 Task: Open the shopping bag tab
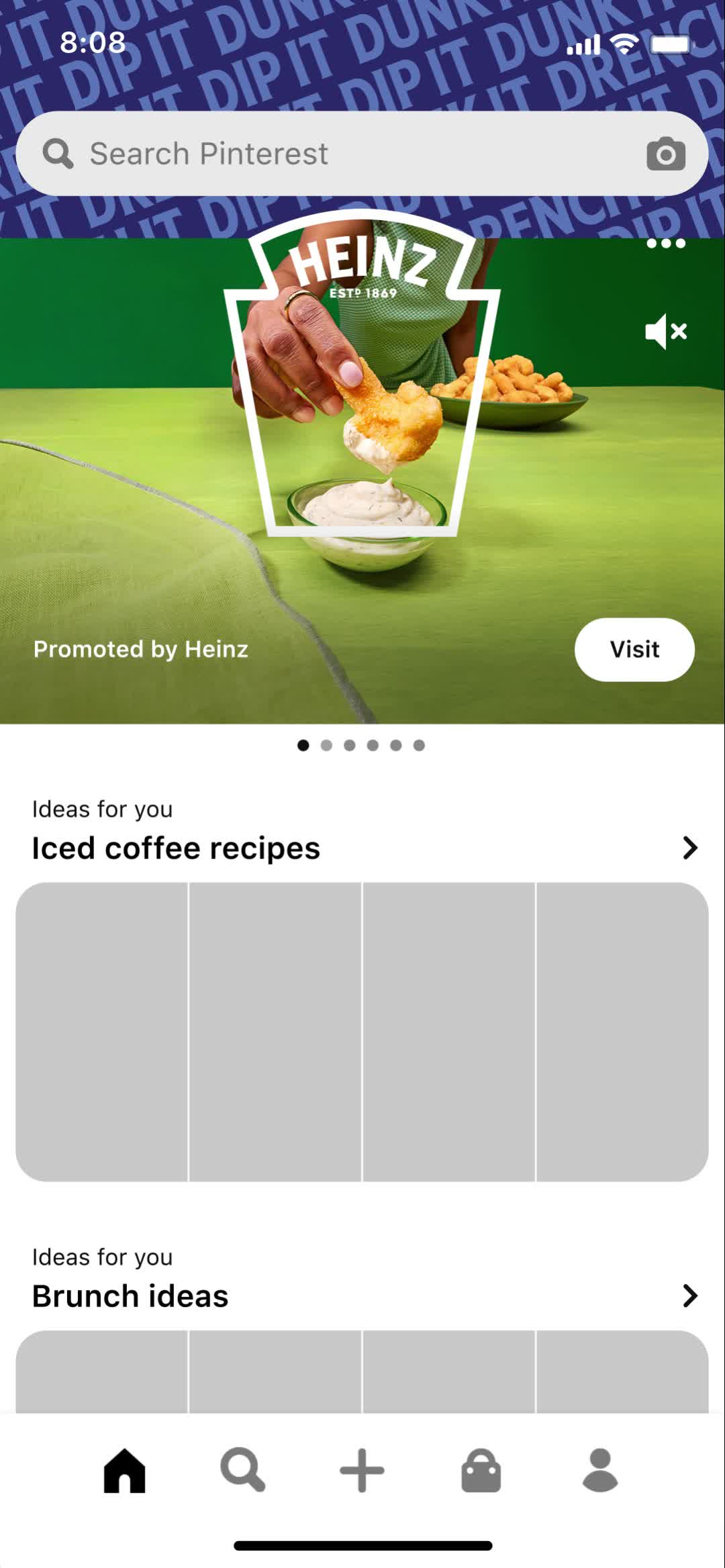pos(481,1471)
